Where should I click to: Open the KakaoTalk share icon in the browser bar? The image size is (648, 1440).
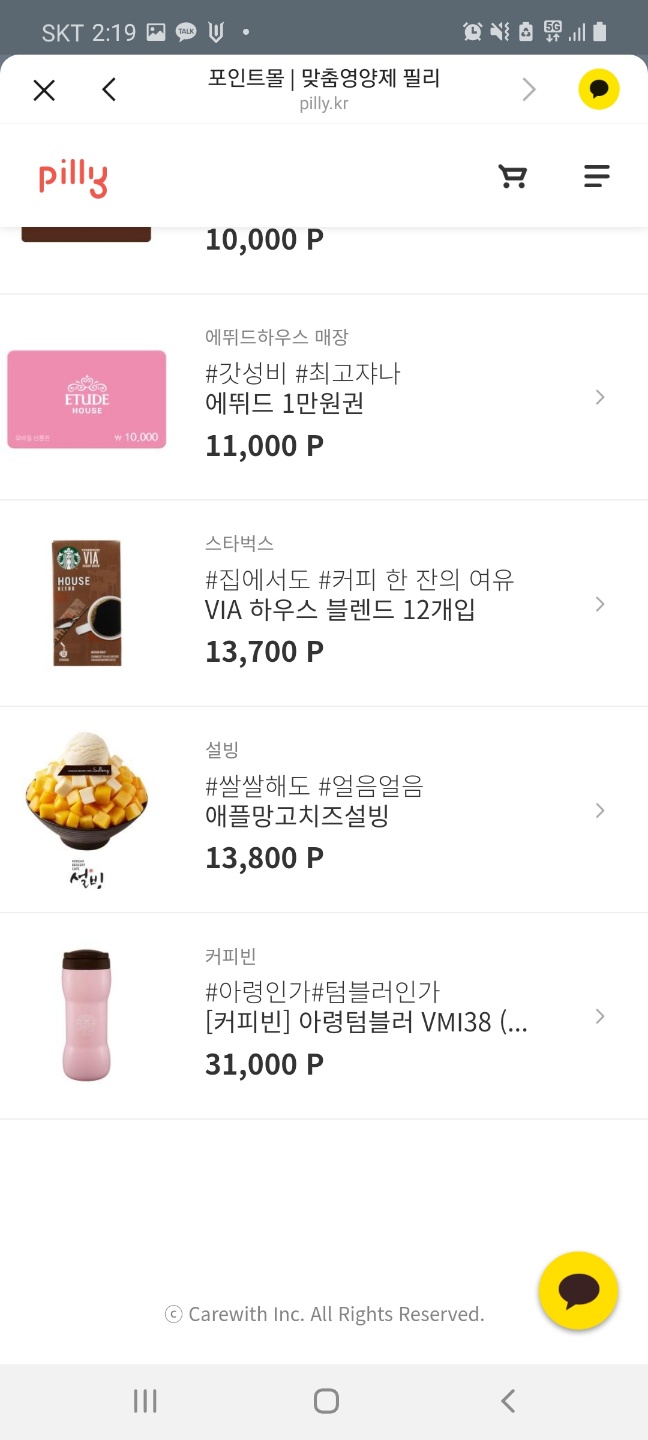(599, 90)
